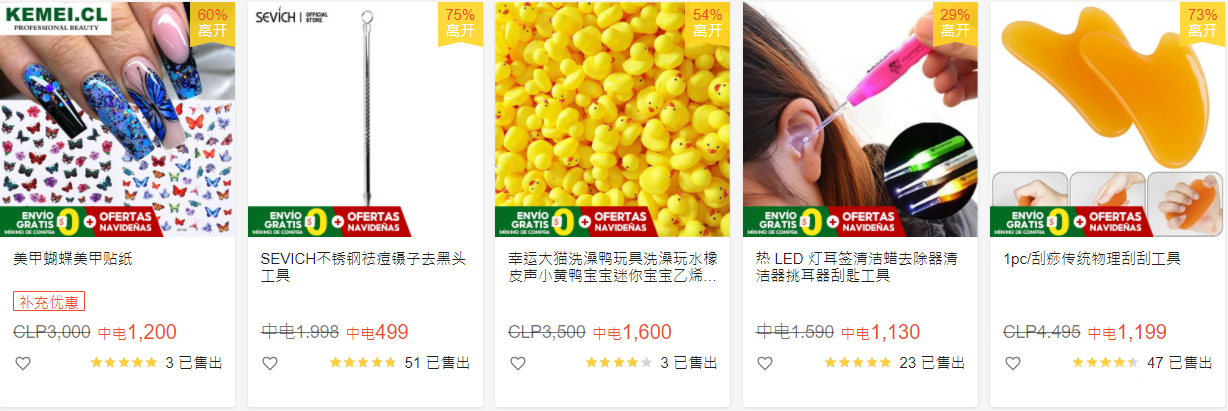Tap the 补充优惠 coupon tag
1228x411 pixels.
pyautogui.click(x=49, y=302)
